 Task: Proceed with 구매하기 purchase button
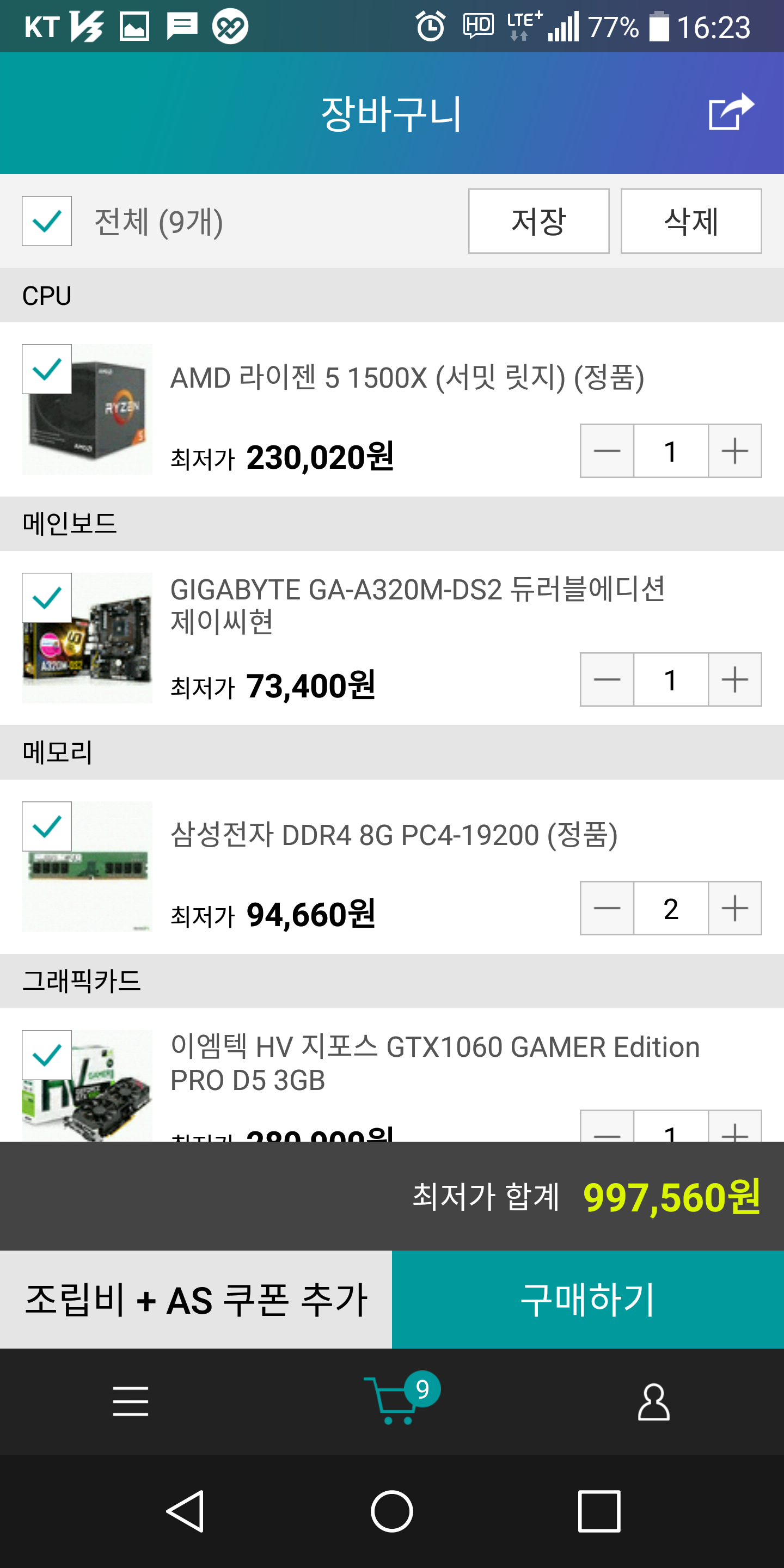point(587,1299)
